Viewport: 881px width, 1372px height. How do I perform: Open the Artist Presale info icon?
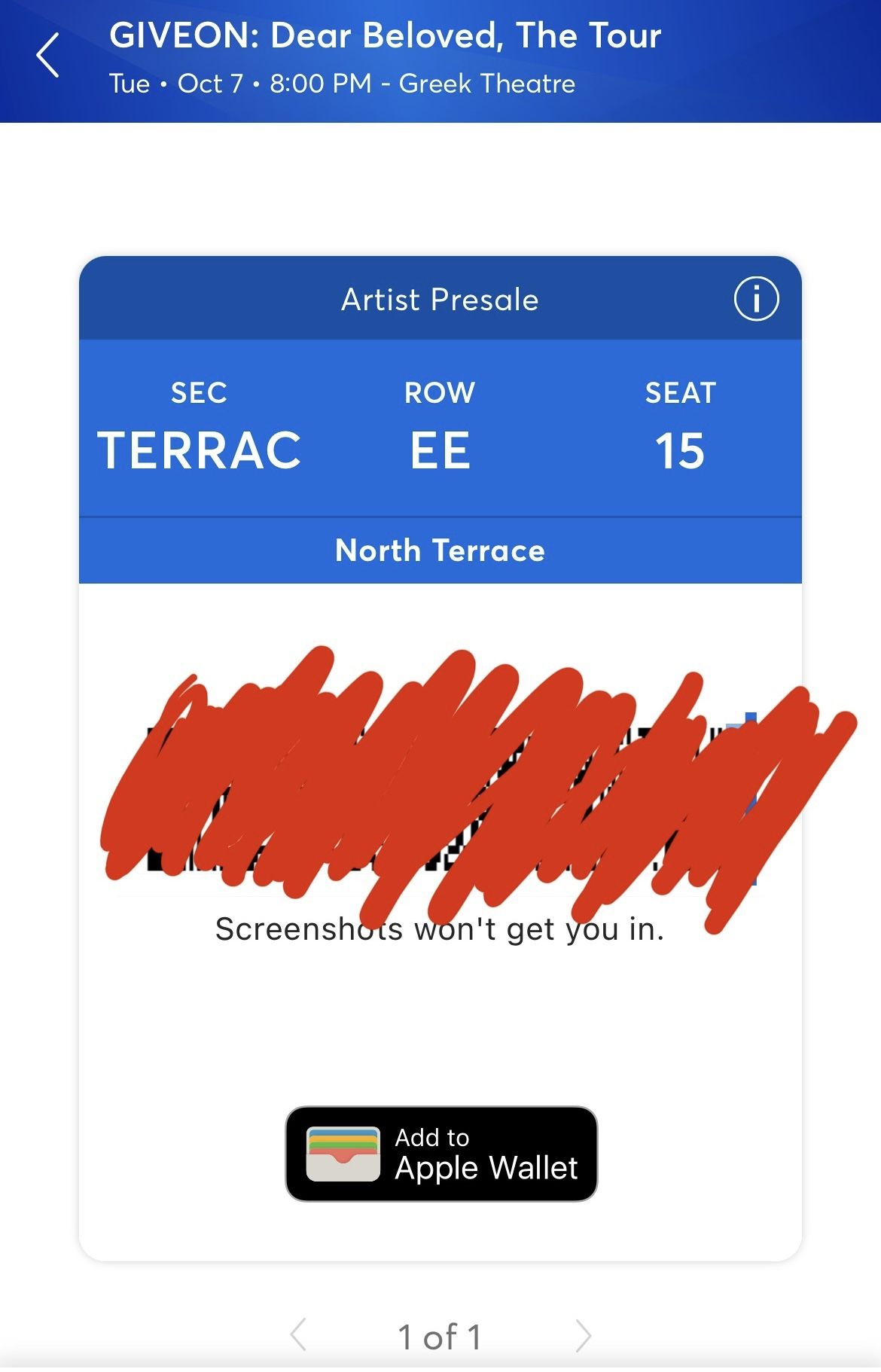756,299
